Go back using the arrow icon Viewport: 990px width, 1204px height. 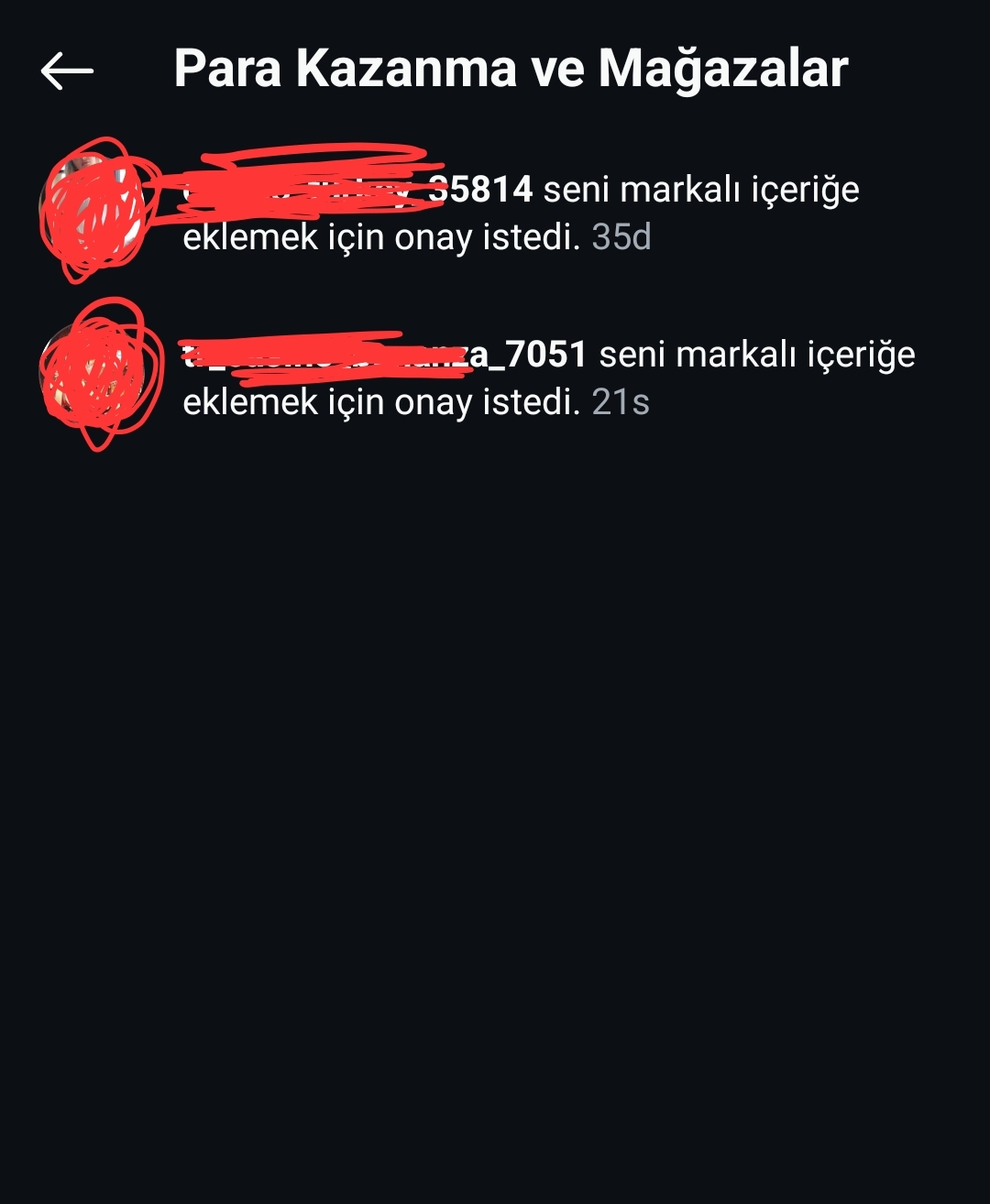(67, 71)
